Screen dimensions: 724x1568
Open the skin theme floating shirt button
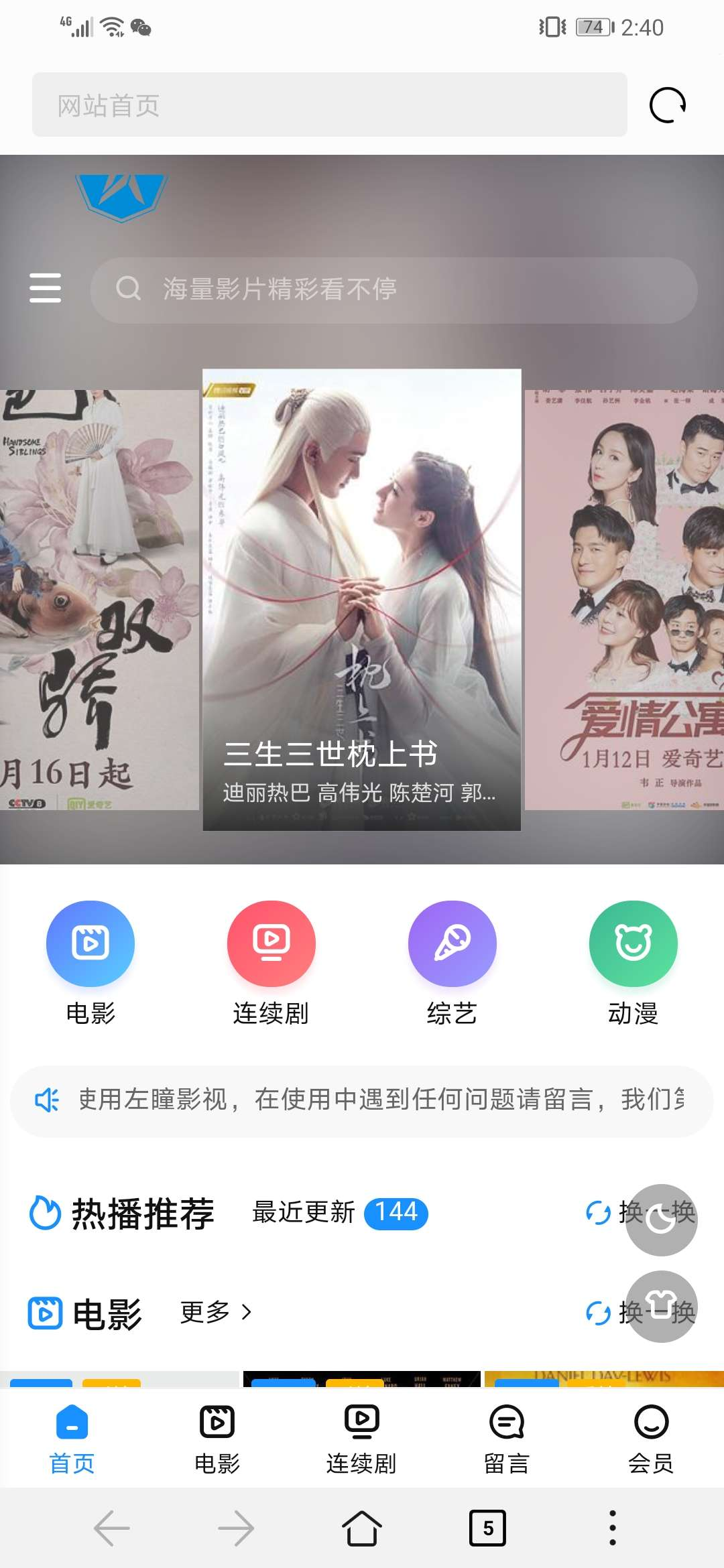[662, 1307]
